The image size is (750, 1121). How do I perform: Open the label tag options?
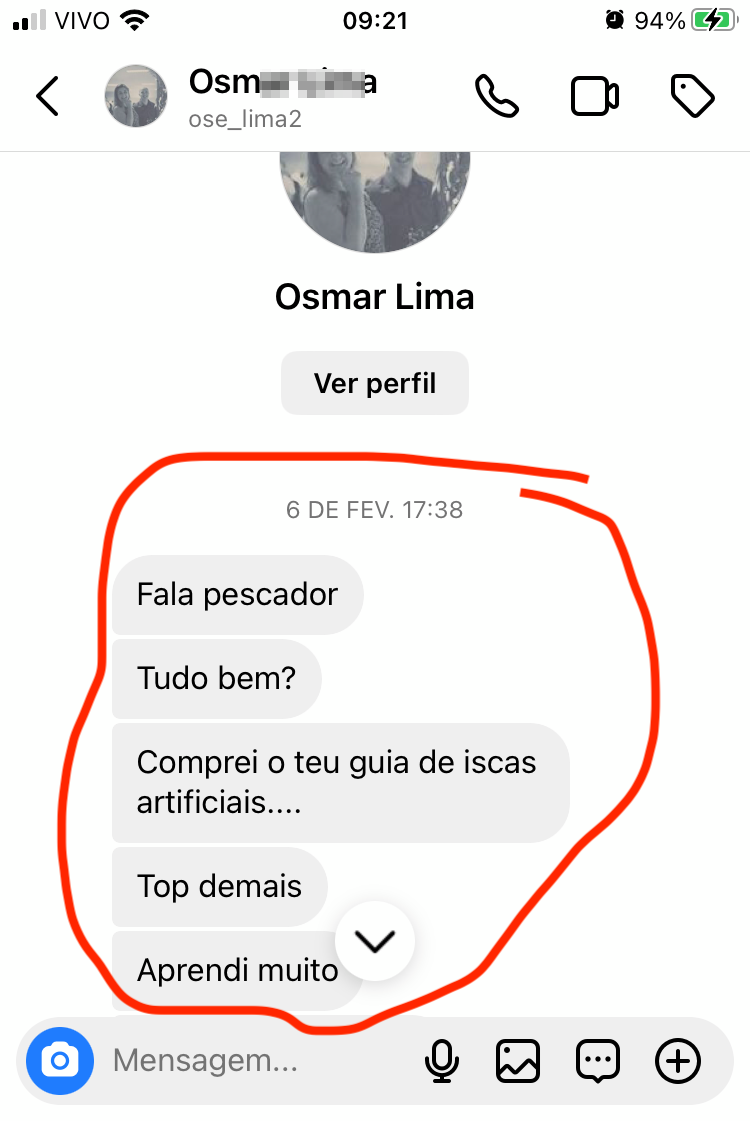(691, 97)
